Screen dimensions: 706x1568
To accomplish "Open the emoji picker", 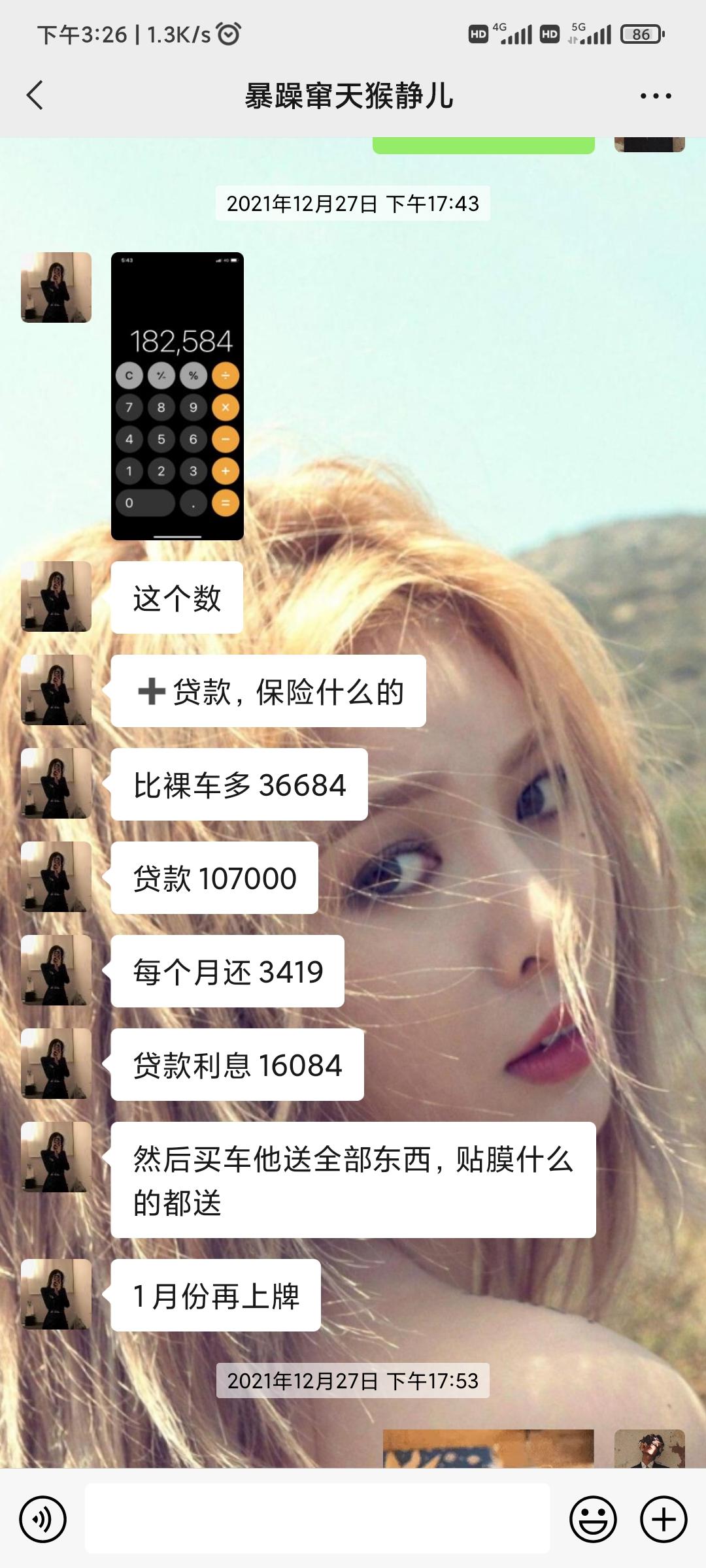I will (593, 1519).
